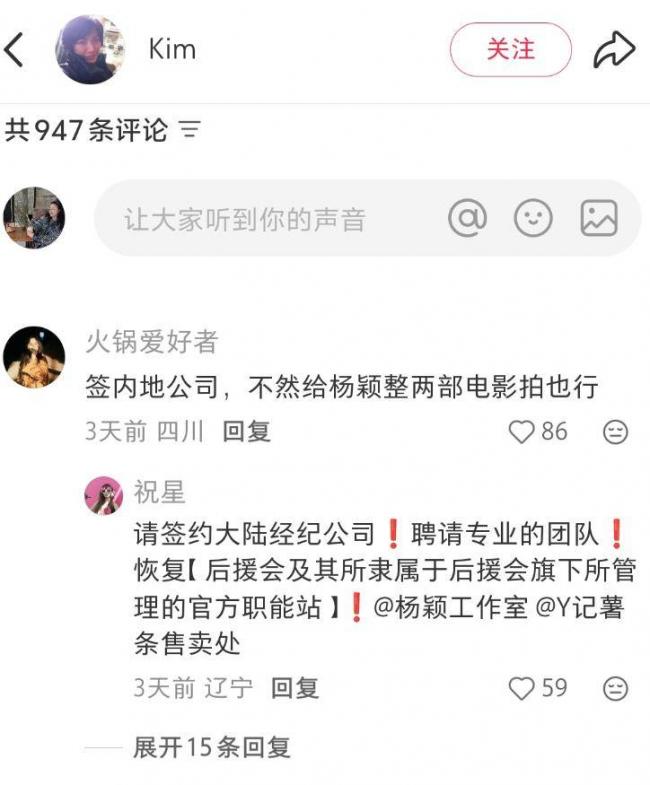This screenshot has height=785, width=650.
Task: Open 火锅爱好者's avatar
Action: click(34, 356)
